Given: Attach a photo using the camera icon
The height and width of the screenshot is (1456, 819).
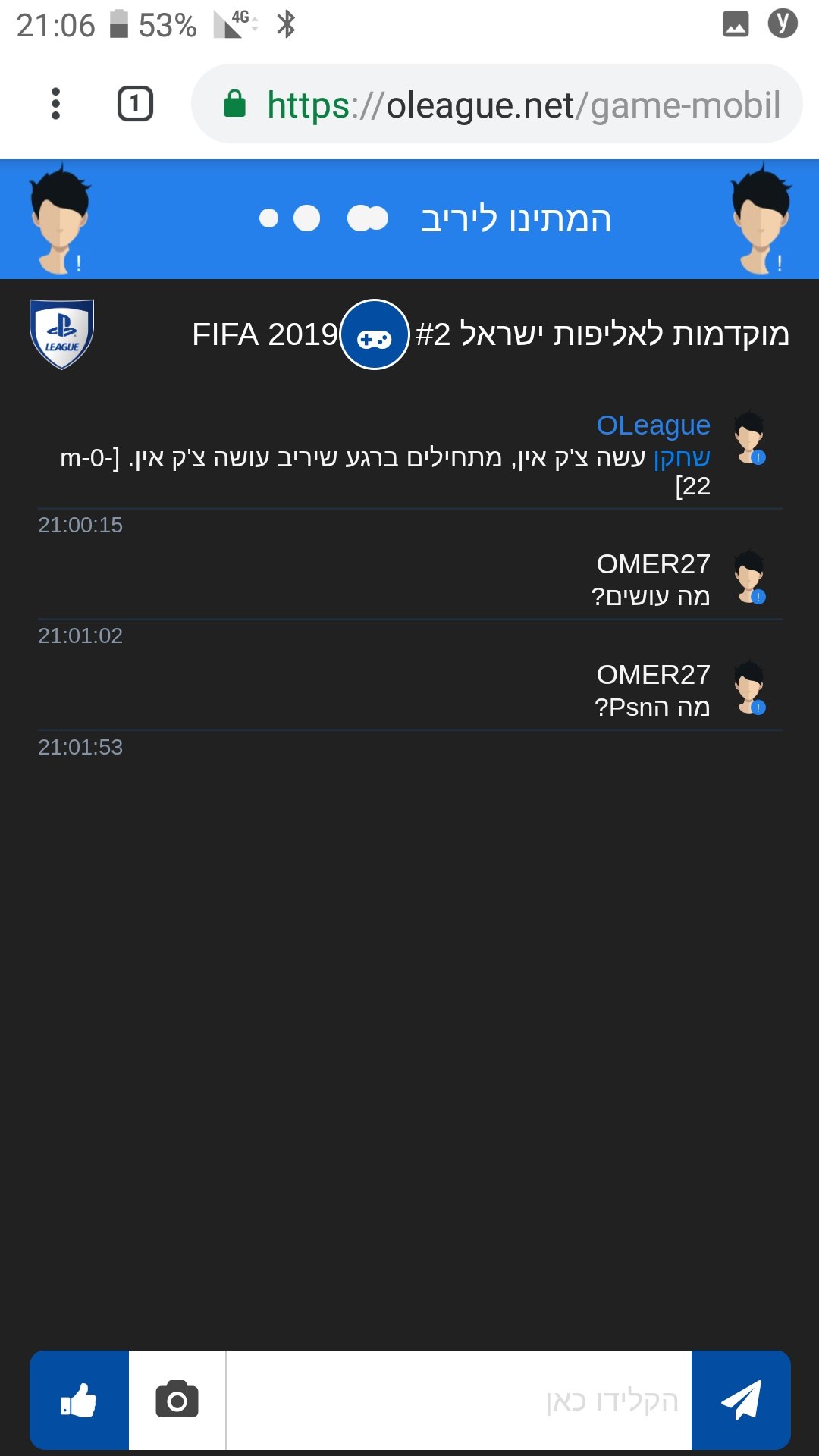Looking at the screenshot, I should click(177, 1400).
